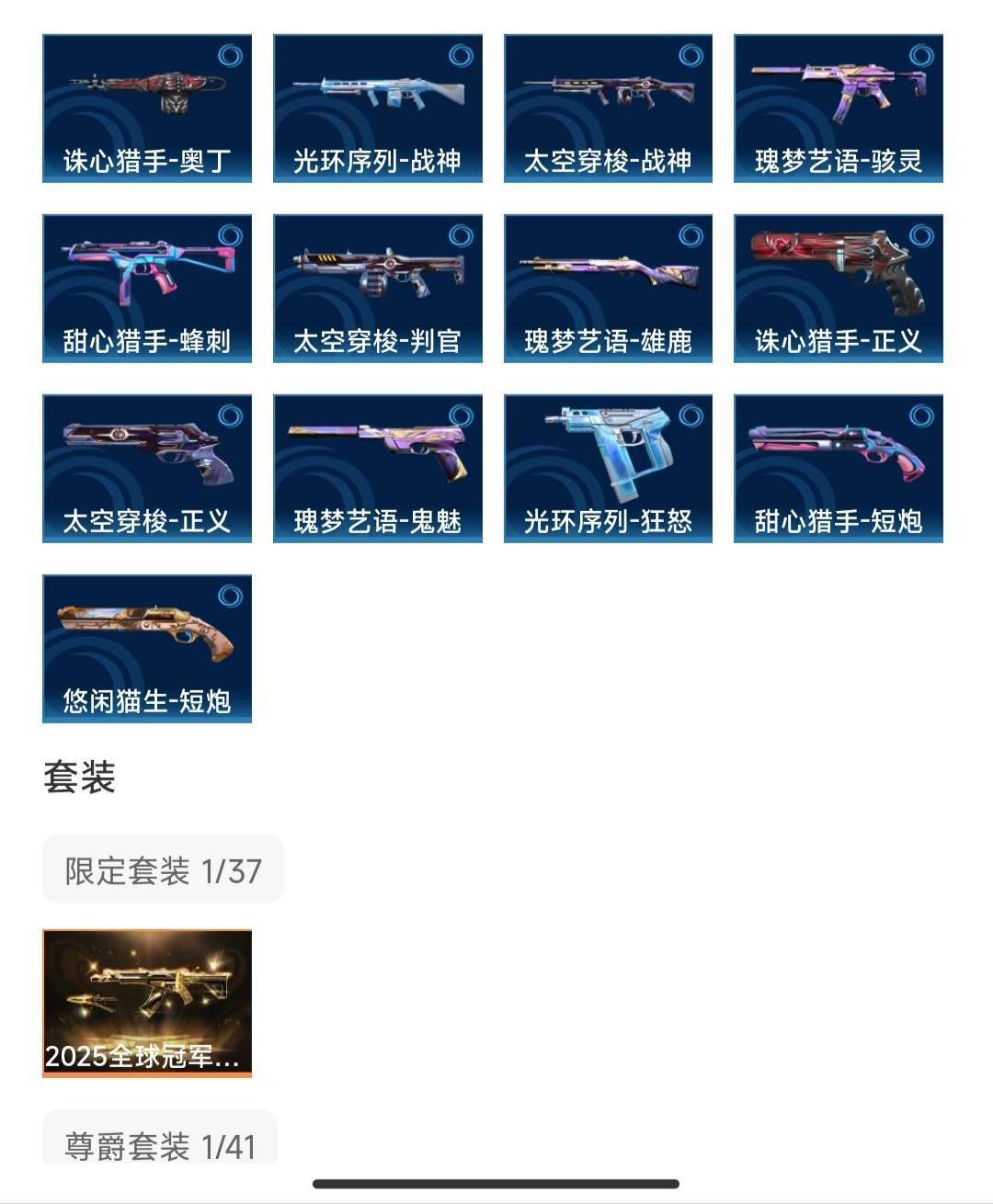View the 太空穿梭-正义 weapon skin
This screenshot has height=1204, width=993.
tap(147, 469)
